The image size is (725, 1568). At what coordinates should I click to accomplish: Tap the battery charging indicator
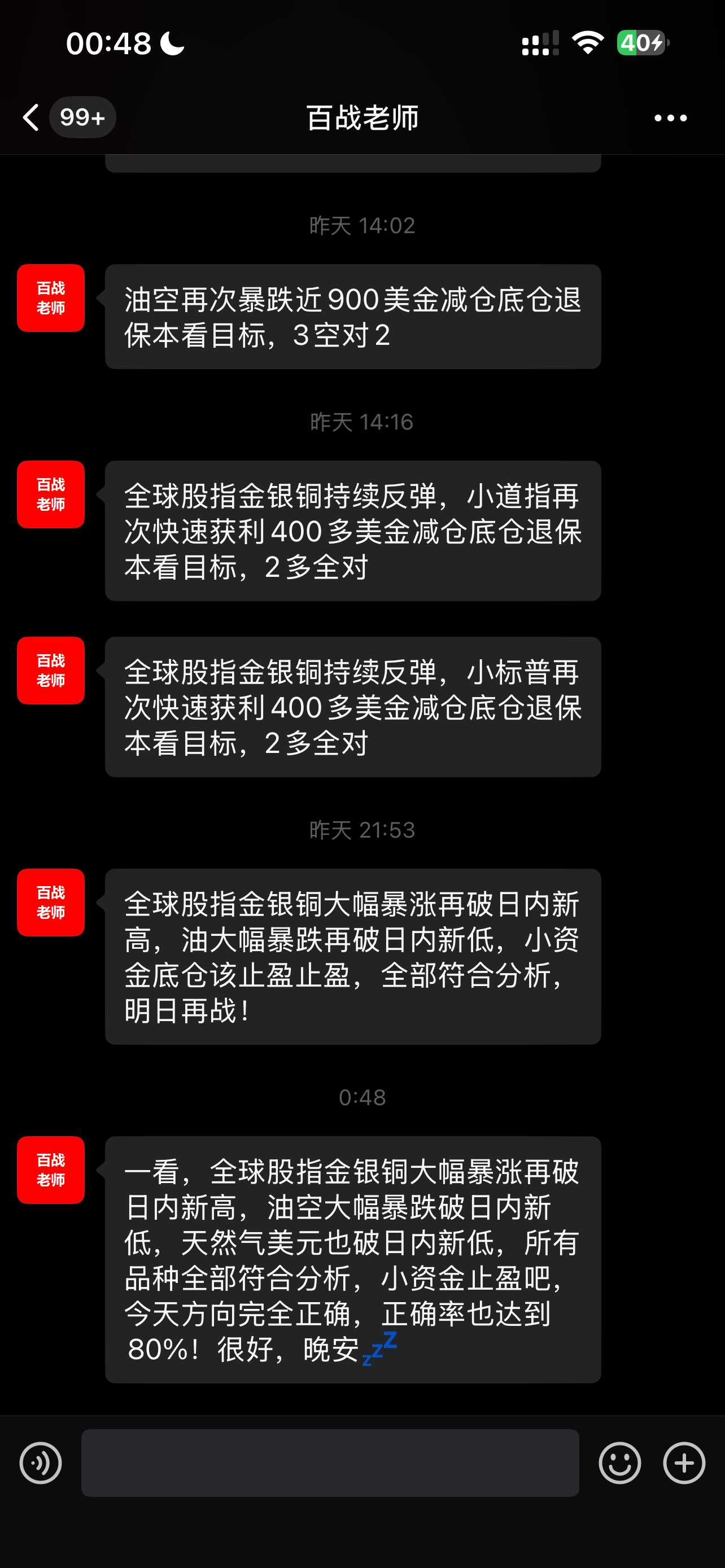(x=640, y=41)
